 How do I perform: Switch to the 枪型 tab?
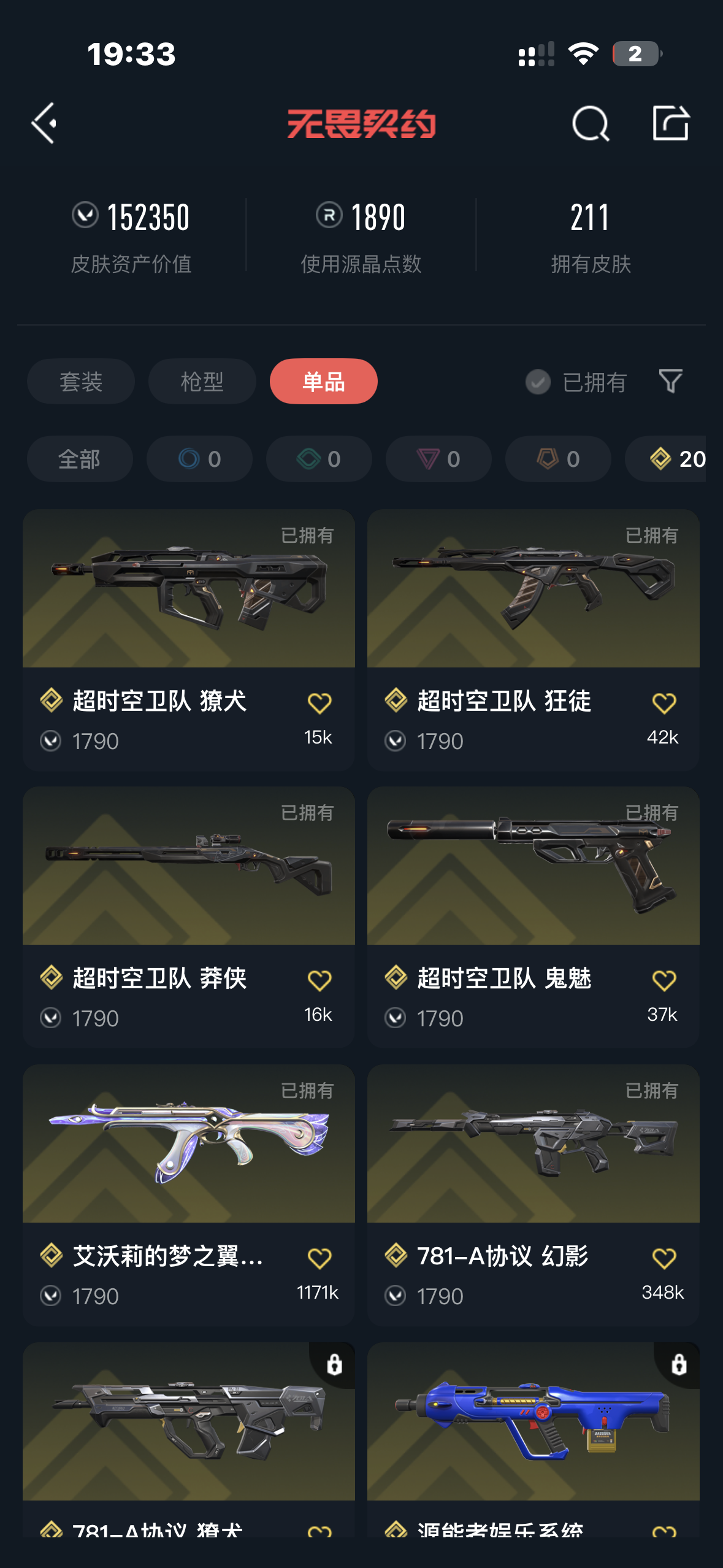[202, 382]
